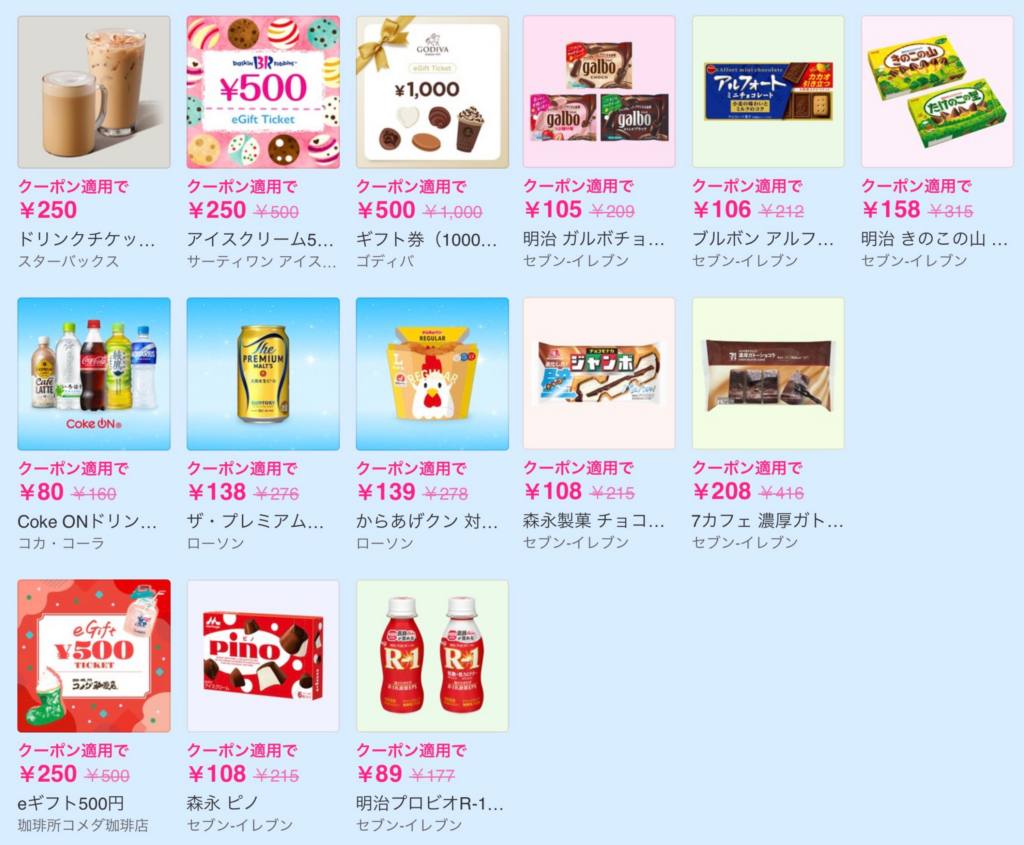Open the Godiva ¥1,000 gift ticket
This screenshot has height=845, width=1024.
pyautogui.click(x=432, y=92)
